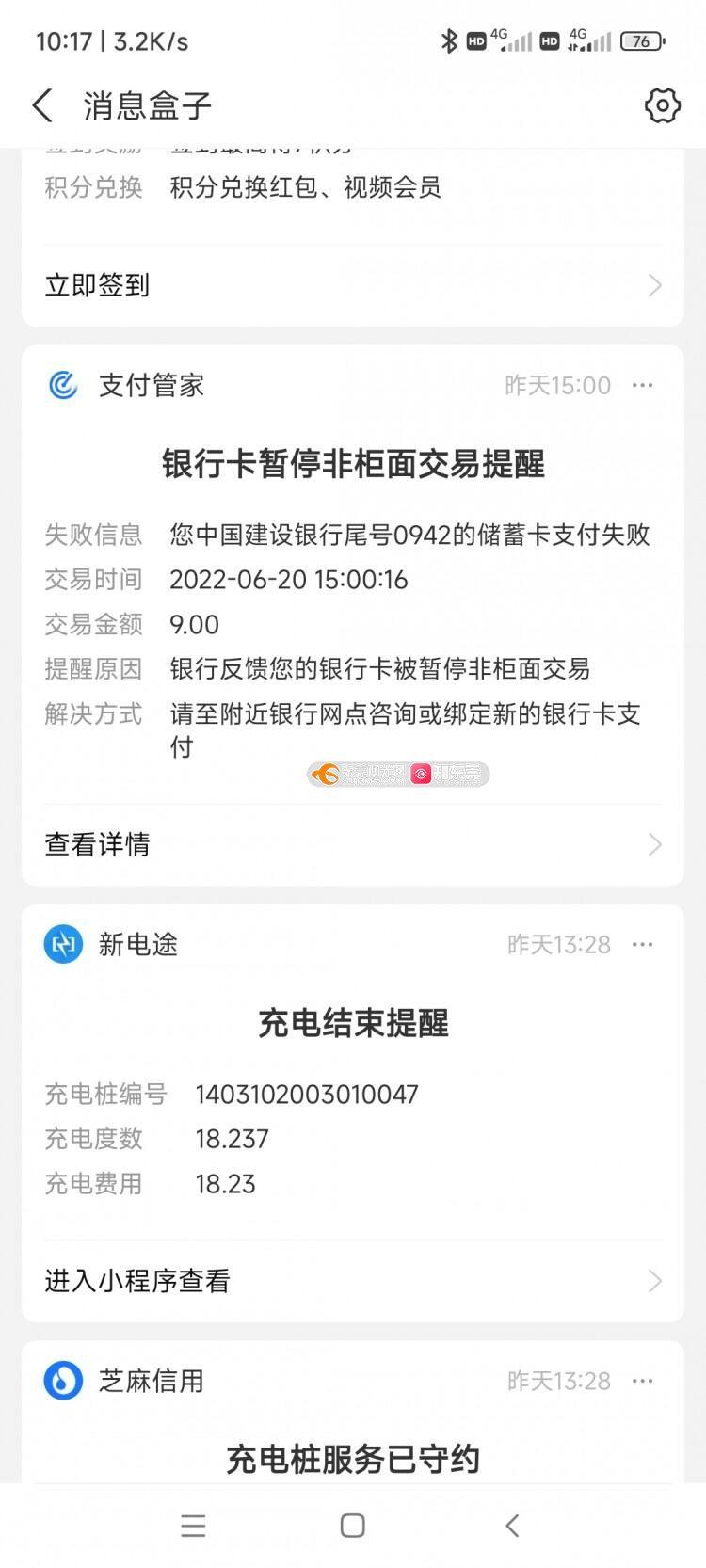Open more options for 芝麻信用 message
Image resolution: width=706 pixels, height=1568 pixels.
(643, 1381)
